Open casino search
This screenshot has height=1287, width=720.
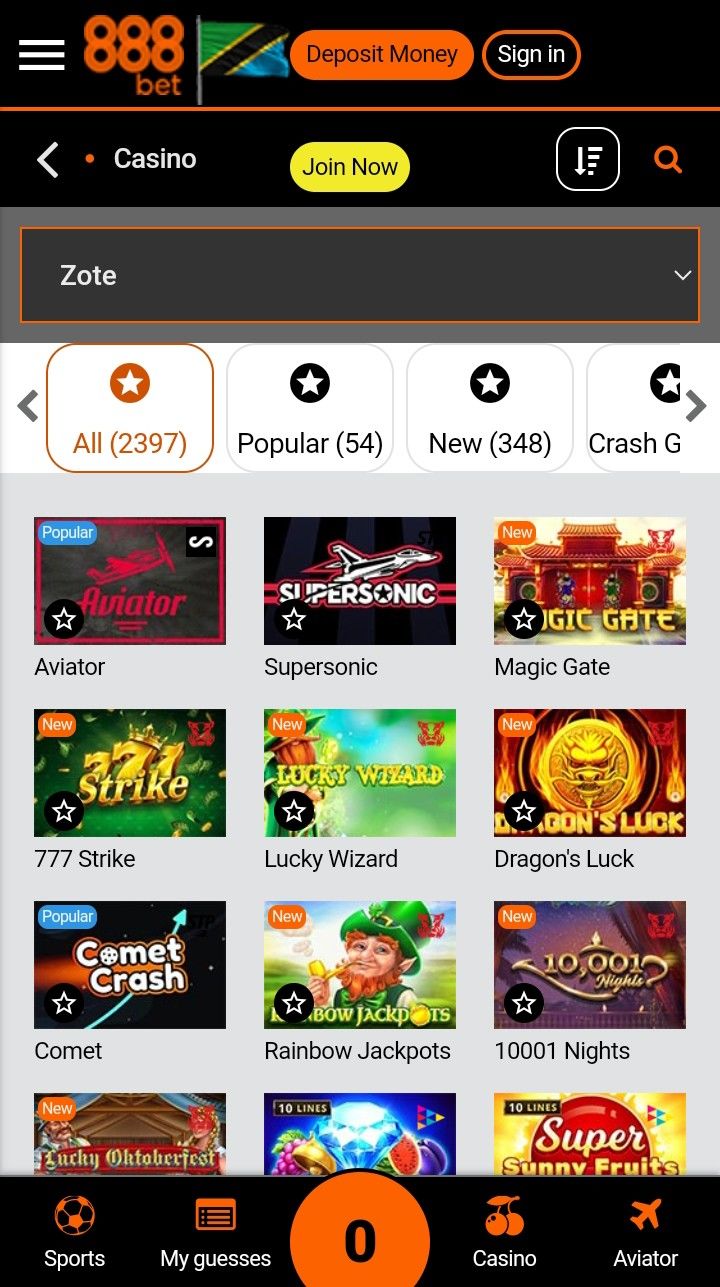(667, 159)
